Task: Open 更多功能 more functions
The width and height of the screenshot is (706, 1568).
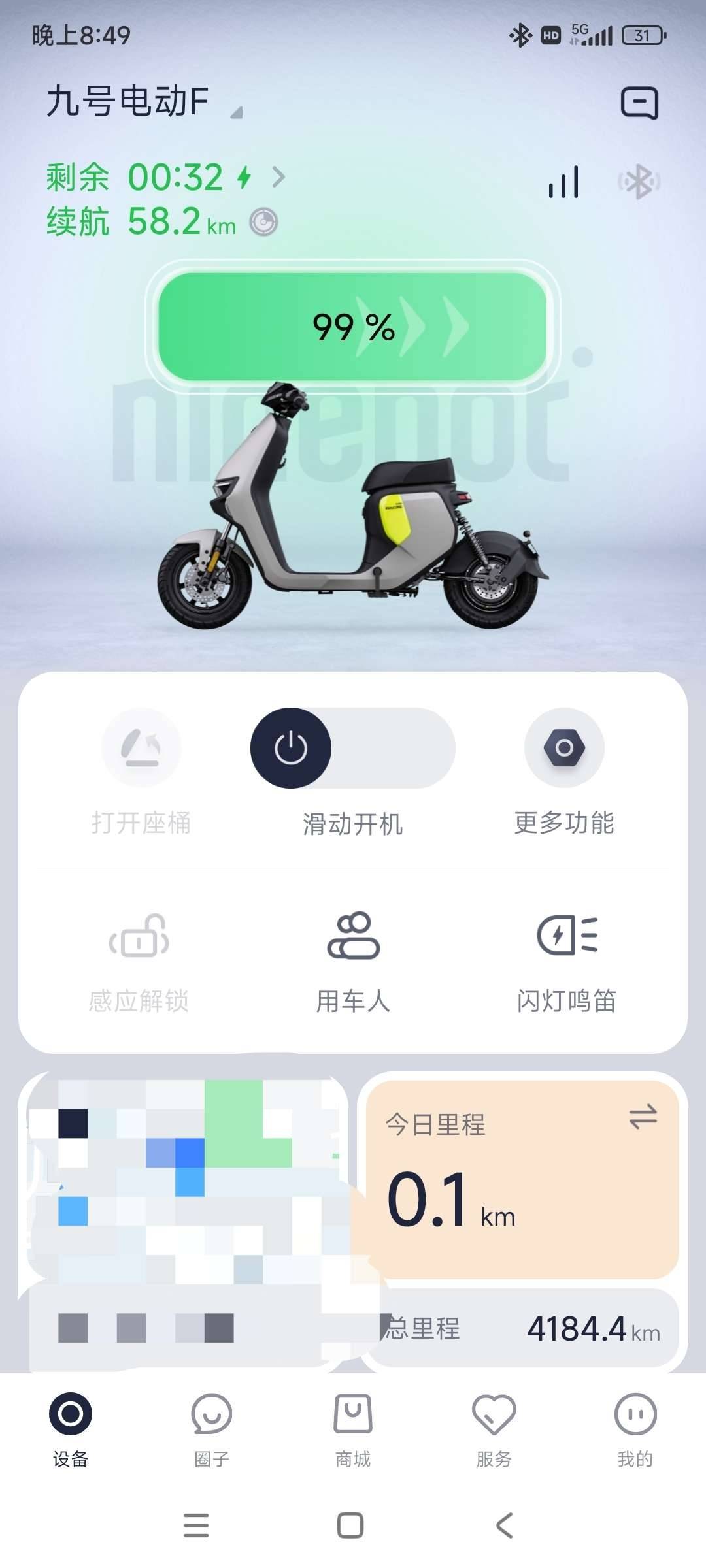Action: click(564, 748)
